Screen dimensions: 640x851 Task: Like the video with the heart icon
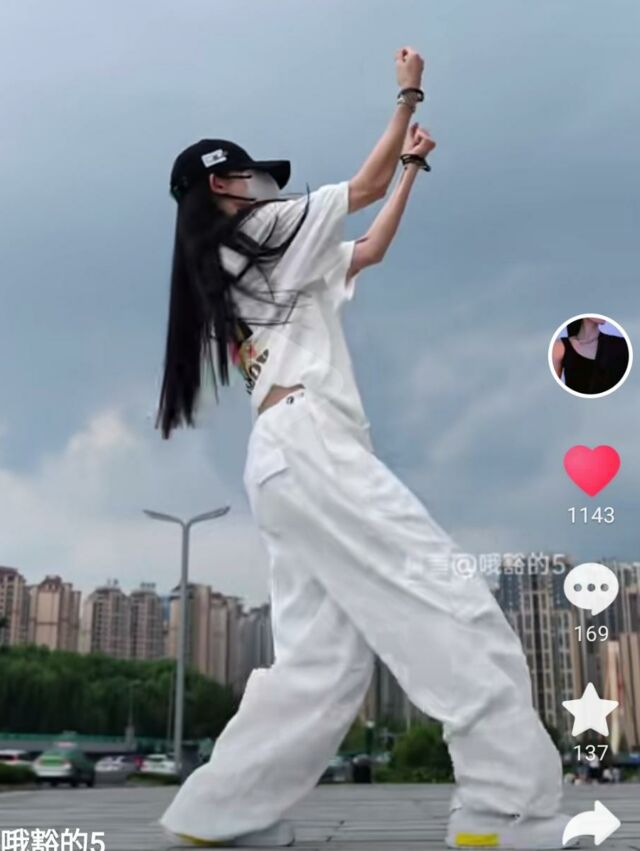(591, 470)
